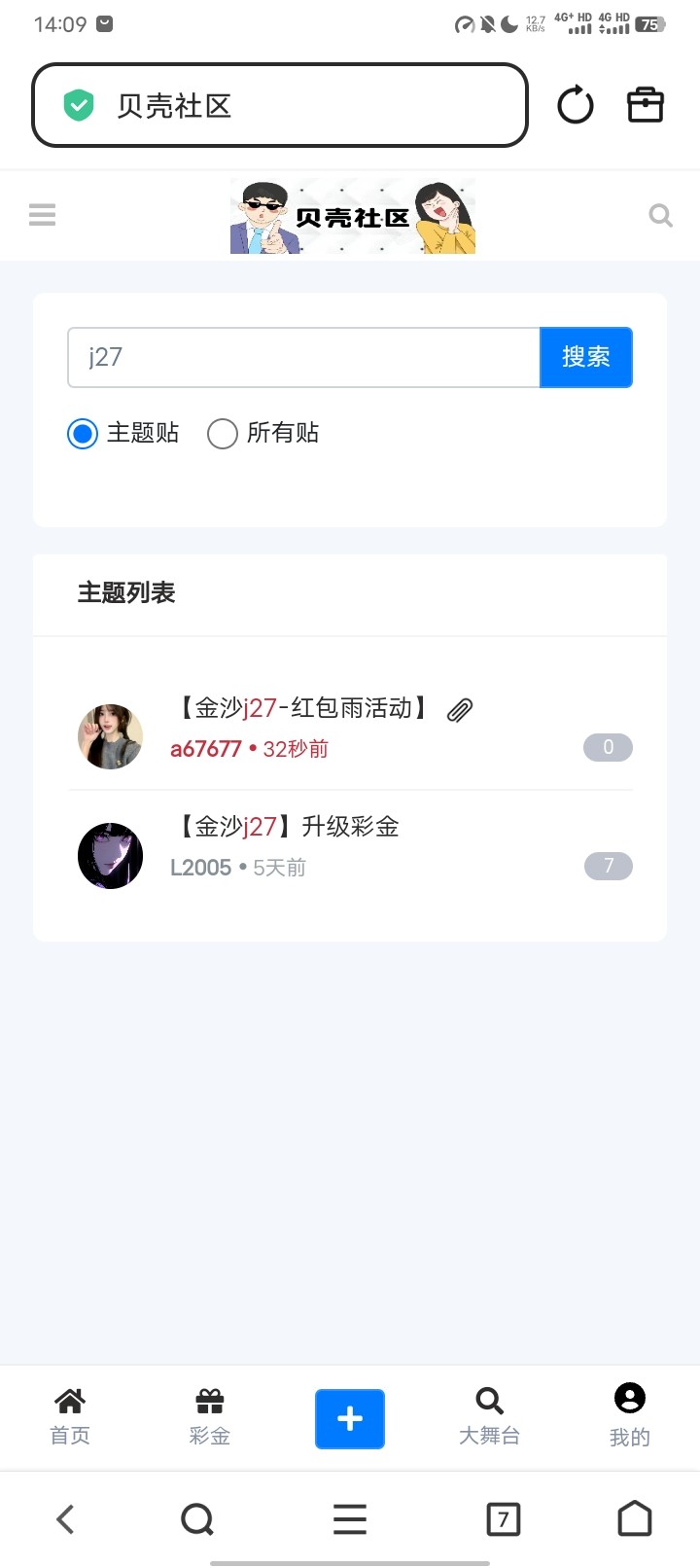Tap the blue plus button to create post
Screen dimensions: 700x1568
pyautogui.click(x=349, y=1419)
